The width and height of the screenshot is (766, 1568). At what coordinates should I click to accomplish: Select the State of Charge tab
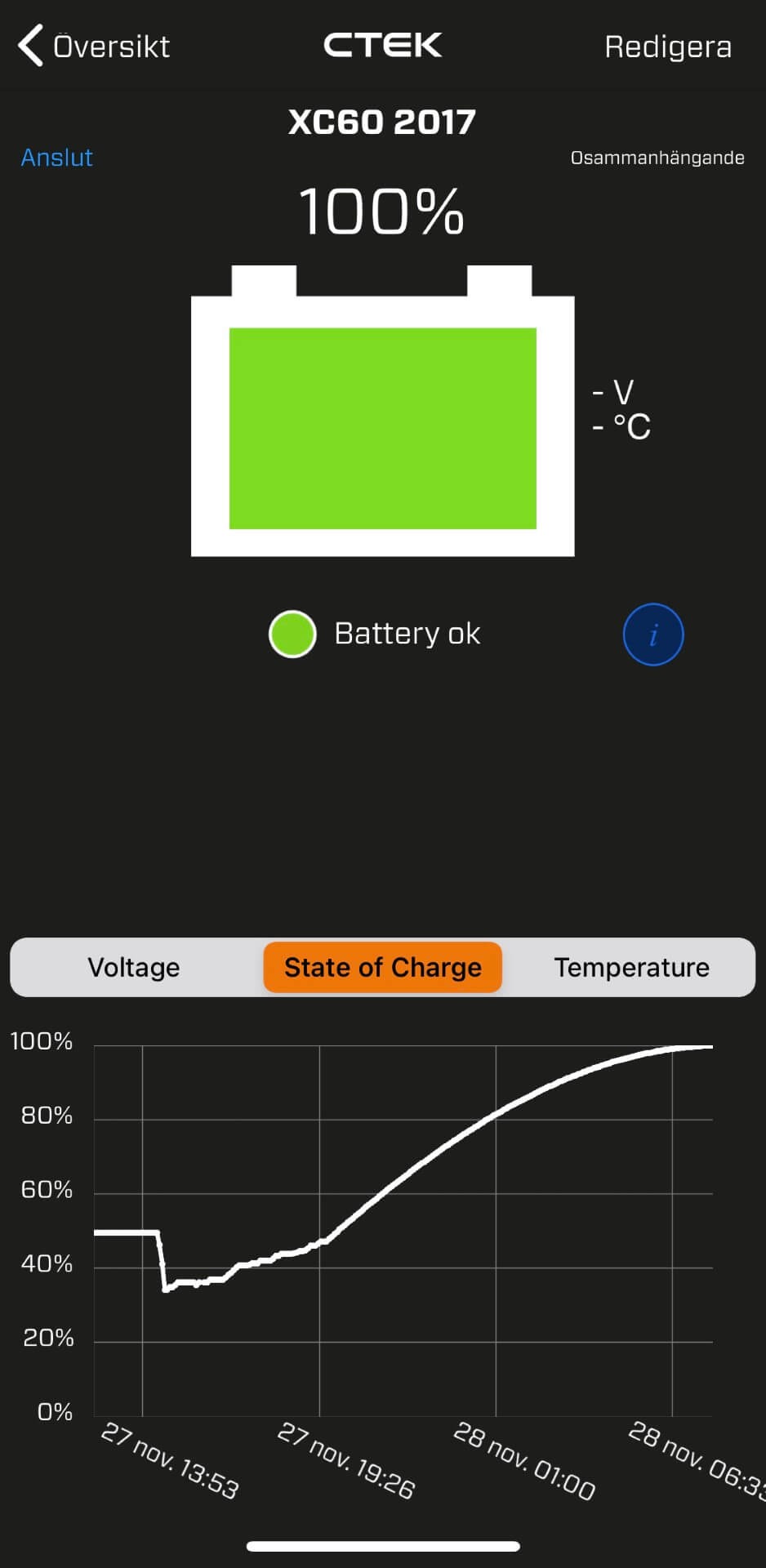pyautogui.click(x=382, y=968)
